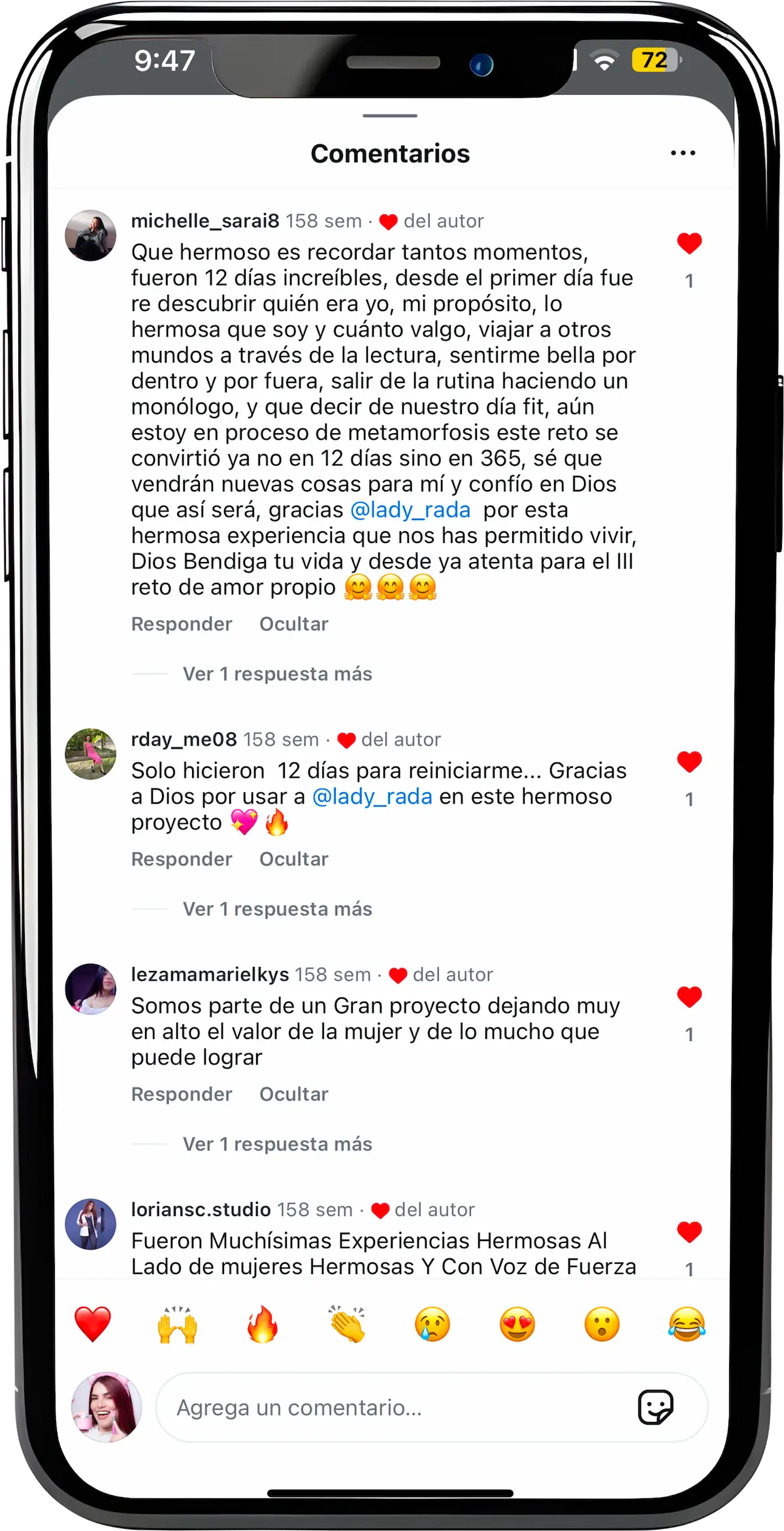Unlike michelle_sarai8's comment heart

(x=689, y=243)
